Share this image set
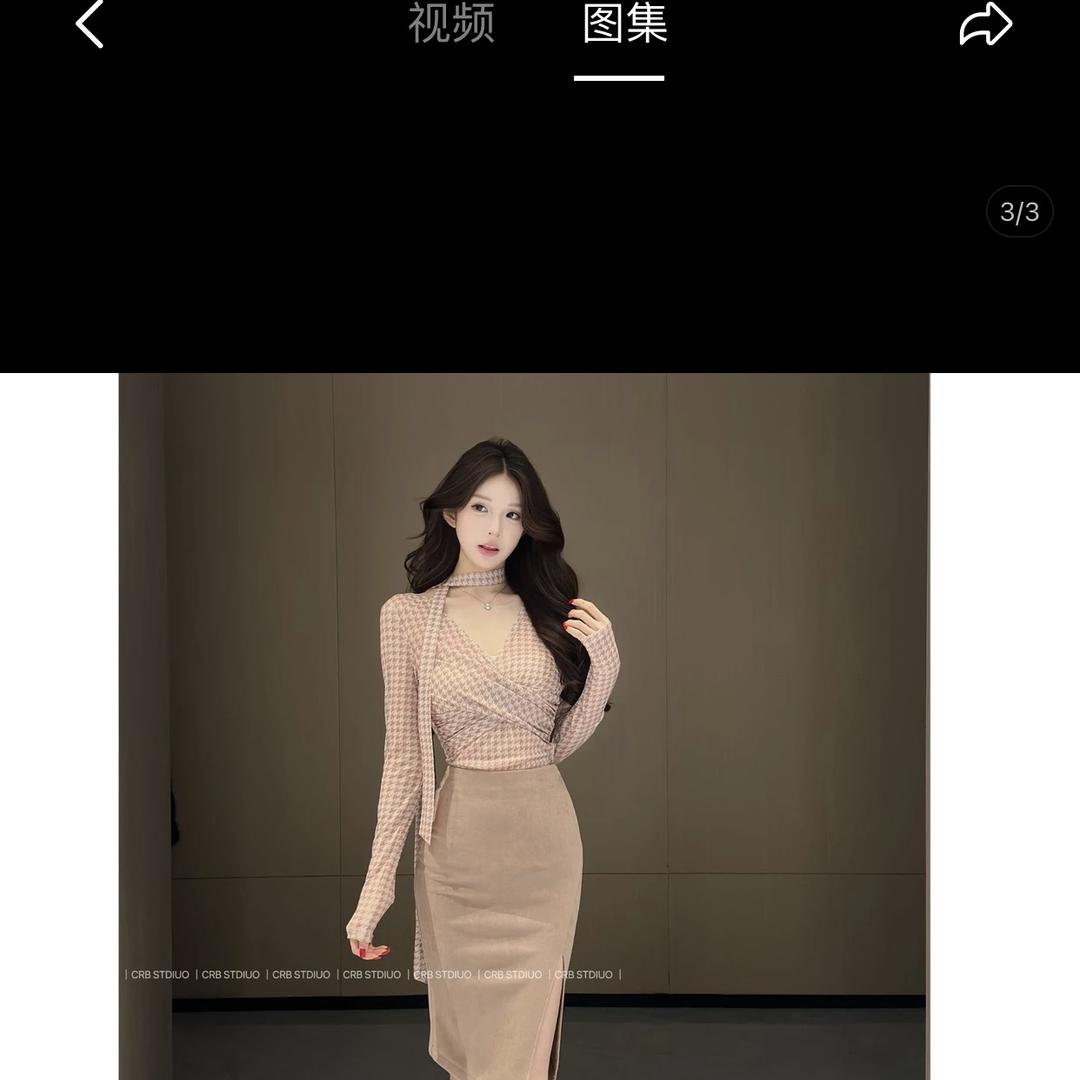The image size is (1080, 1080). (985, 25)
